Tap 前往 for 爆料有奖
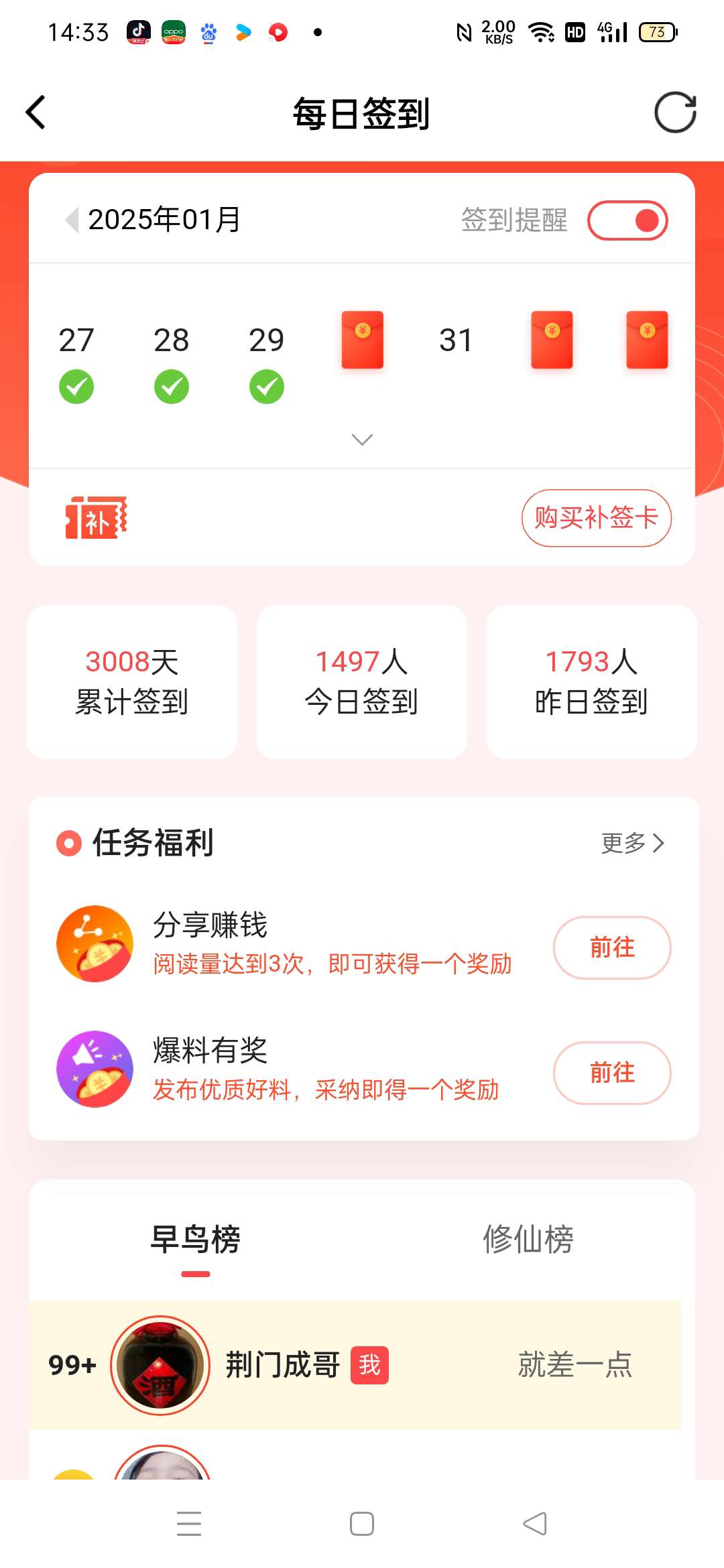This screenshot has width=724, height=1568. tap(611, 1073)
